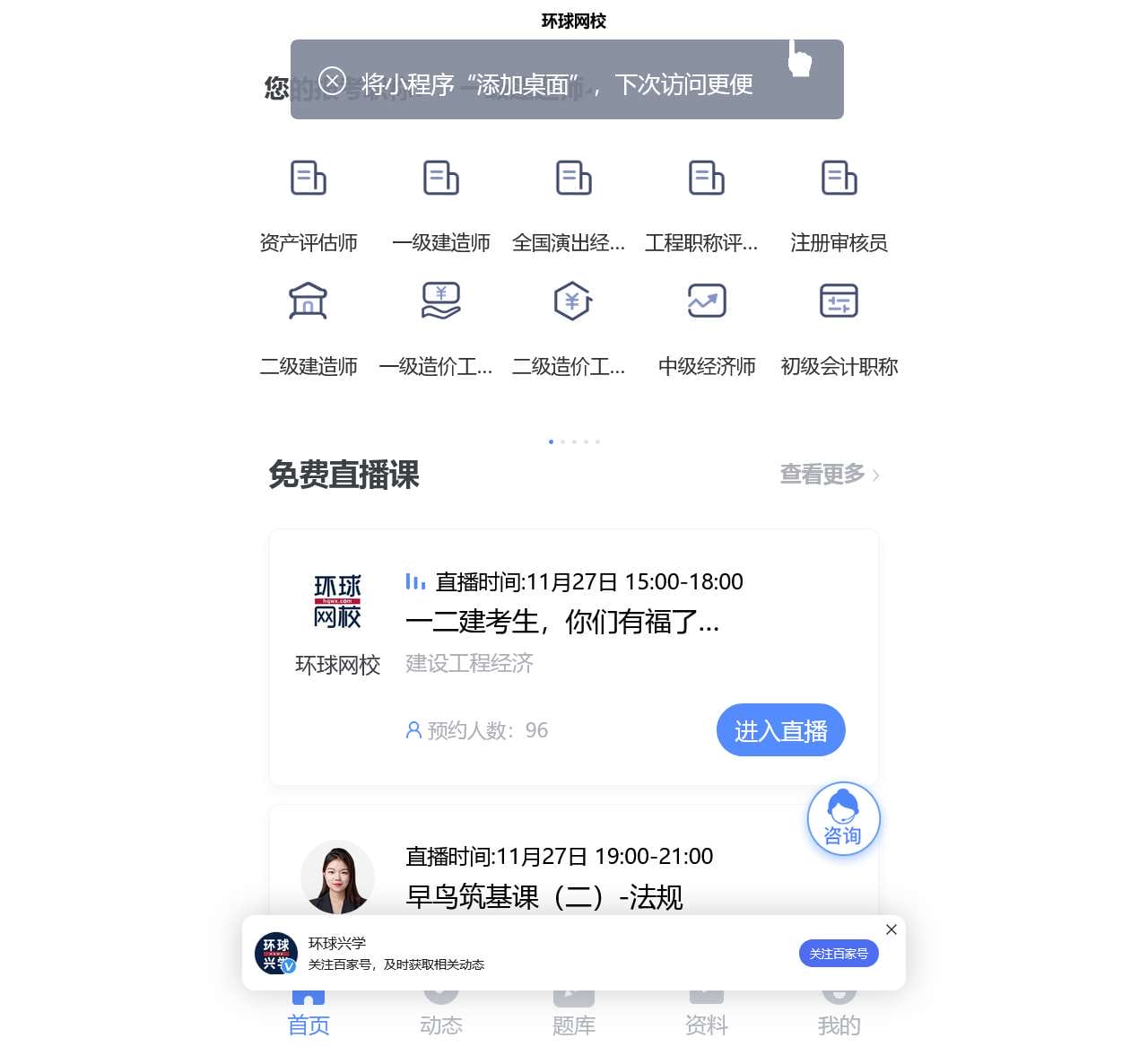Choose the 中级经济师 category
Viewport: 1148px width, 1047px height.
click(707, 326)
